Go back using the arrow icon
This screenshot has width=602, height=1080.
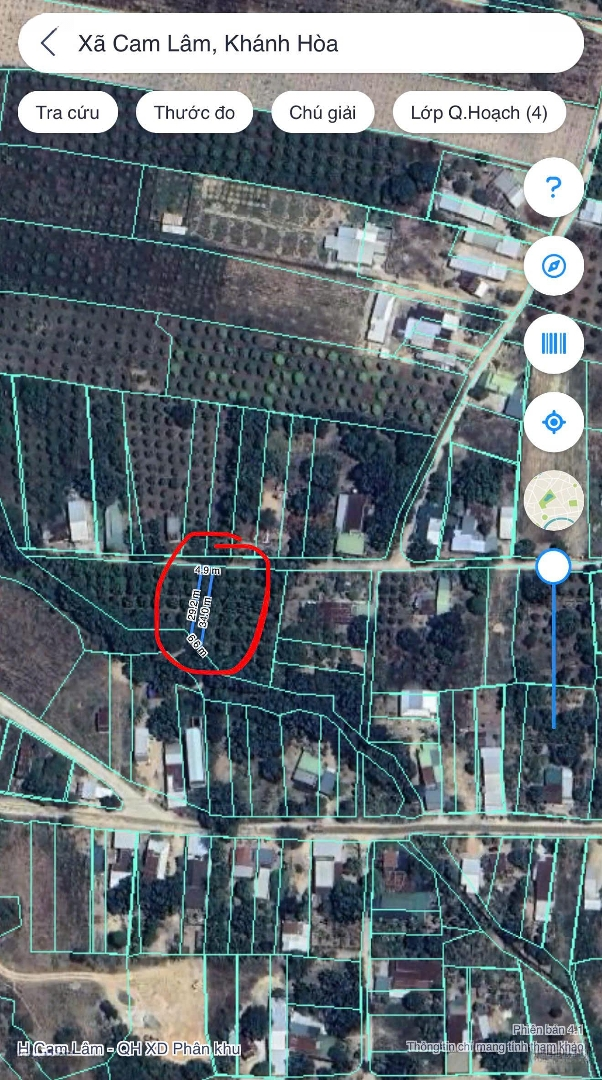pos(48,43)
